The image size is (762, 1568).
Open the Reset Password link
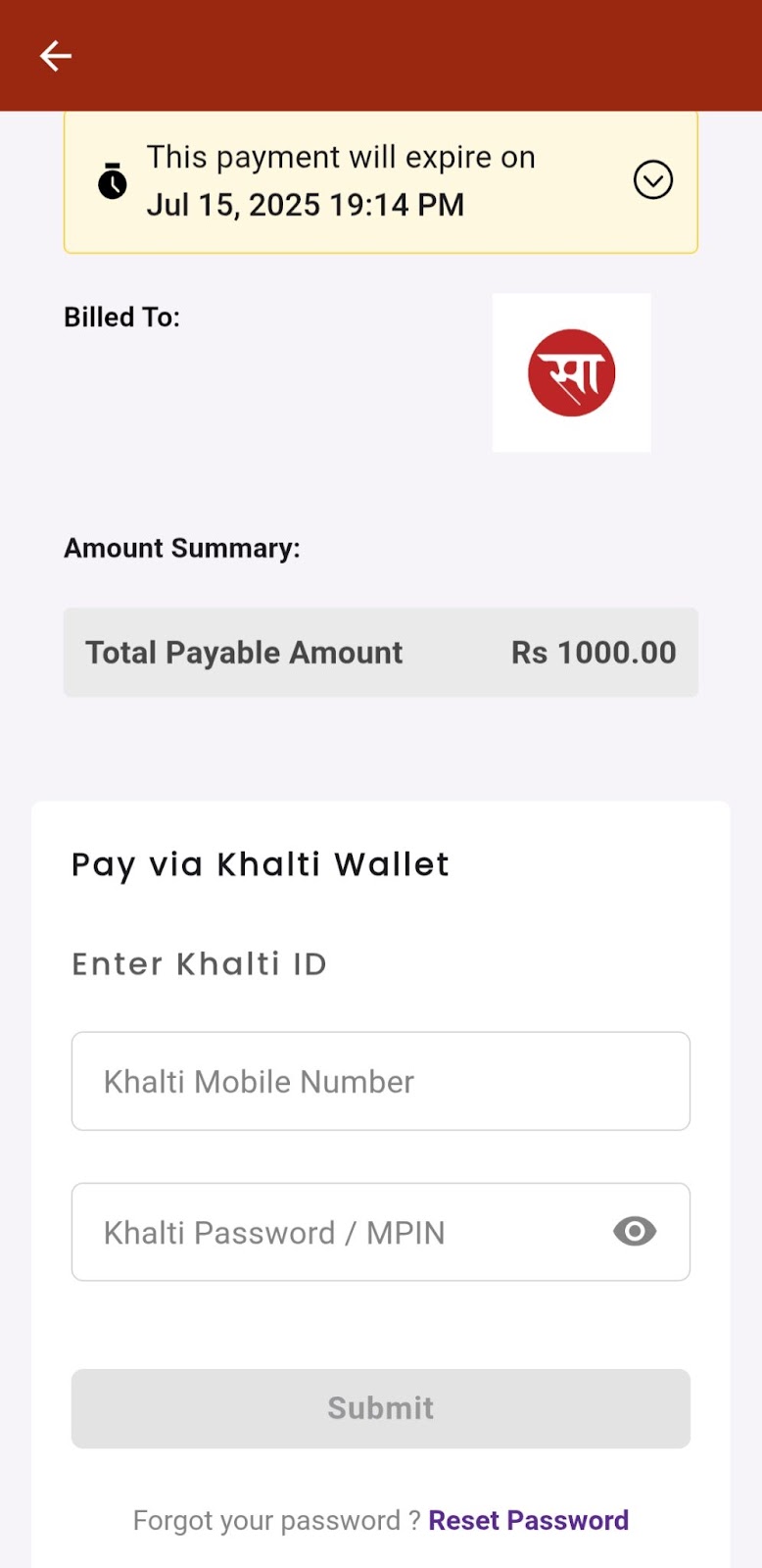pos(528,1520)
